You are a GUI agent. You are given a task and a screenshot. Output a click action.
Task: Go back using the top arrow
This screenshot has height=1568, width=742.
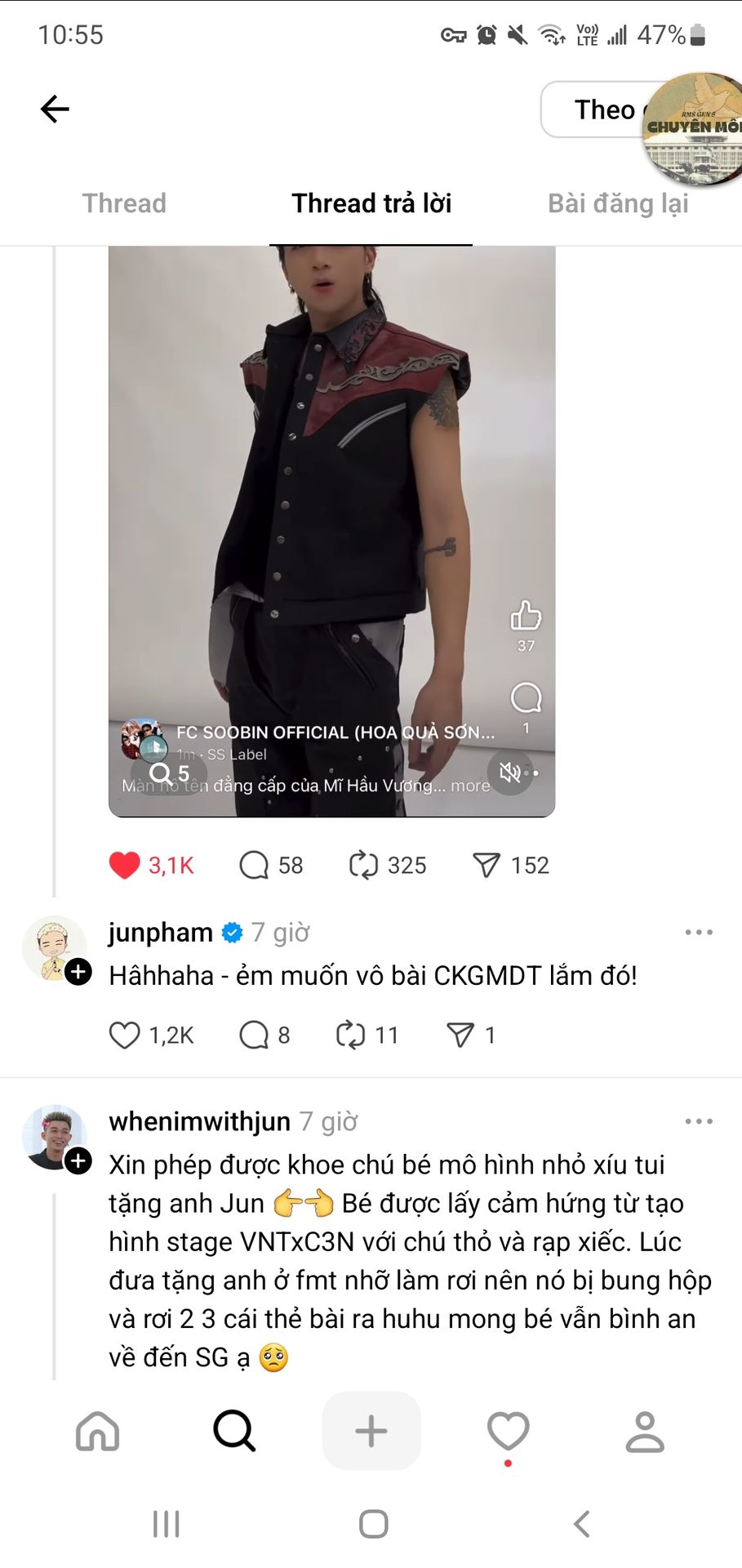(x=55, y=109)
